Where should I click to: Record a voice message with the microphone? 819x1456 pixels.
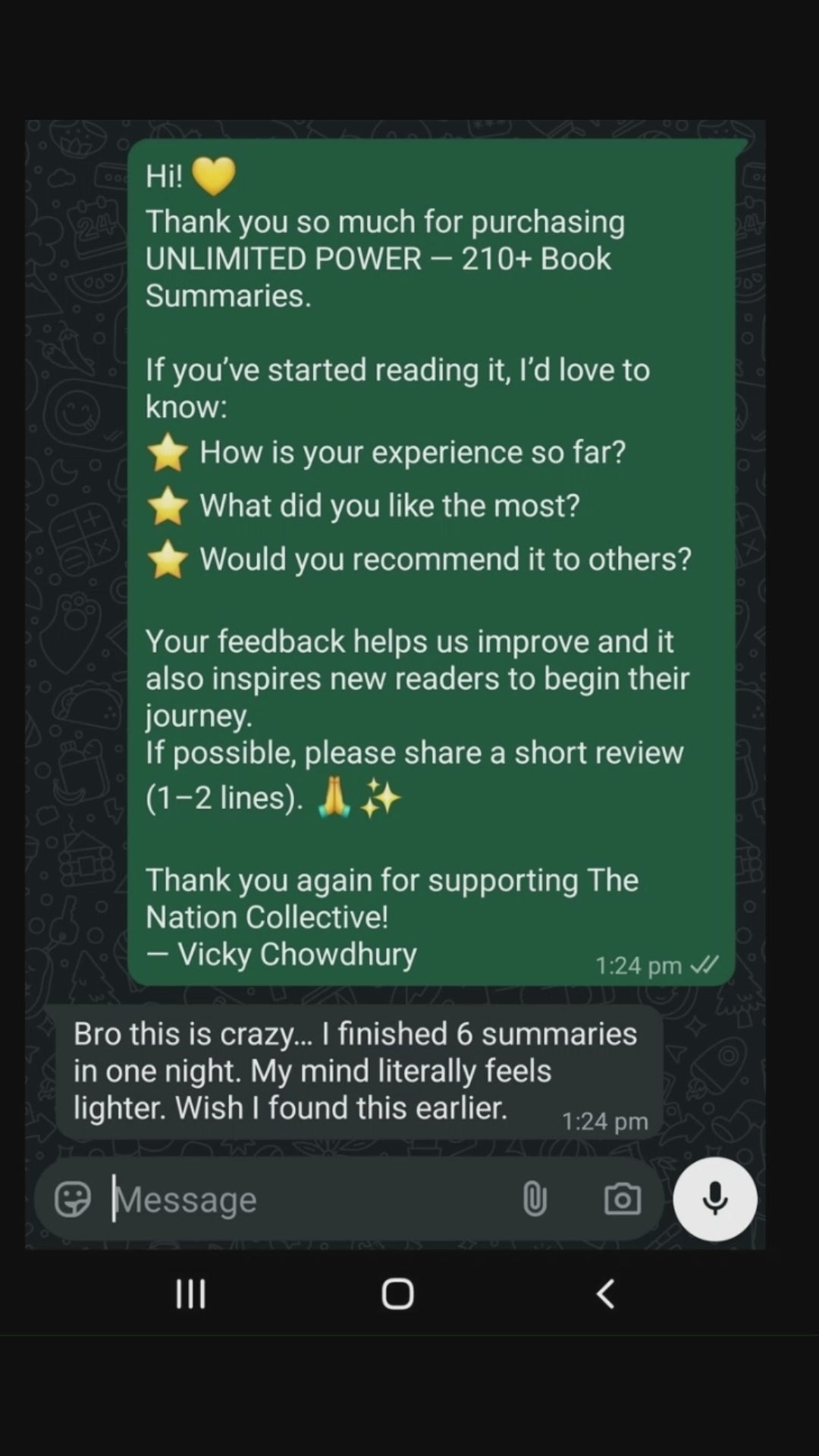click(714, 1199)
